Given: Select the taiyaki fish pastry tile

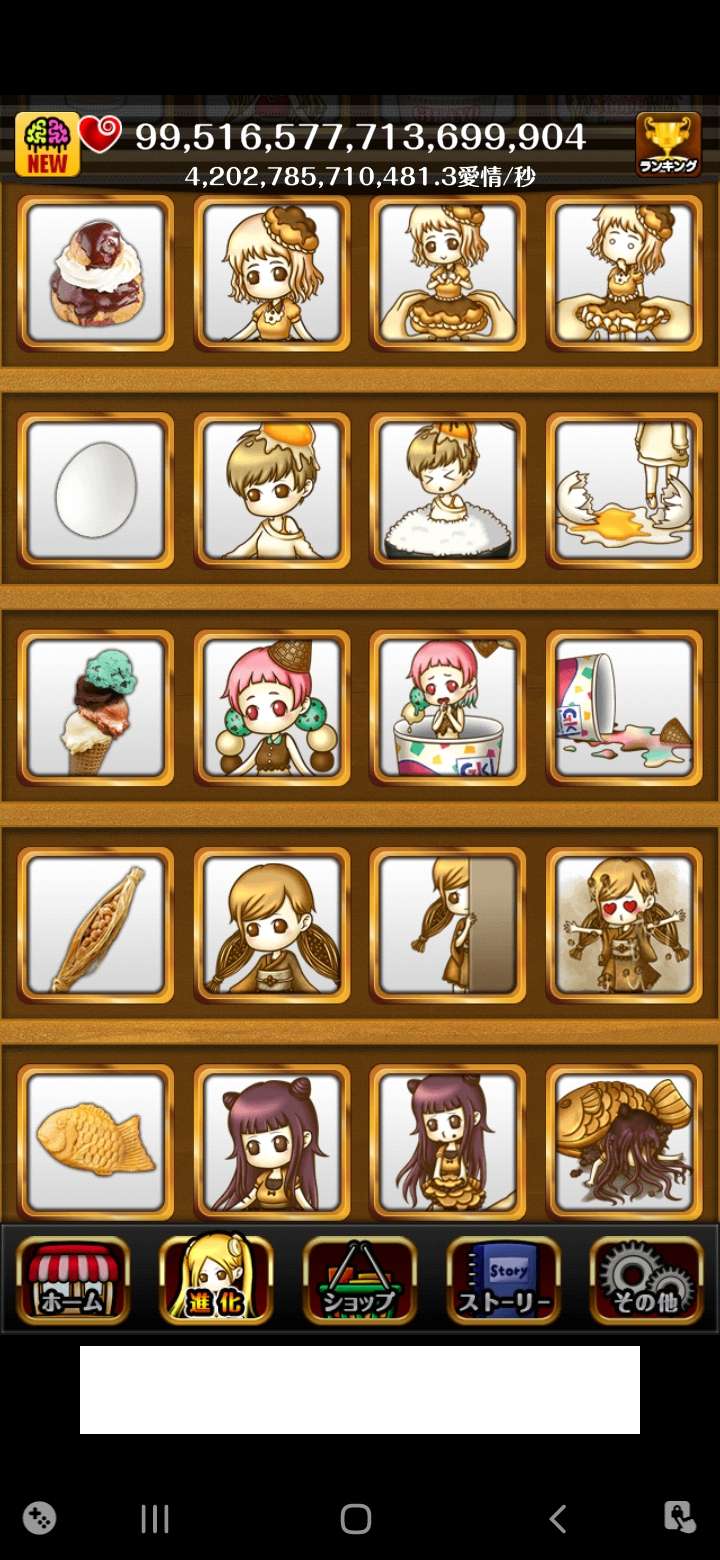Looking at the screenshot, I should [x=96, y=1141].
